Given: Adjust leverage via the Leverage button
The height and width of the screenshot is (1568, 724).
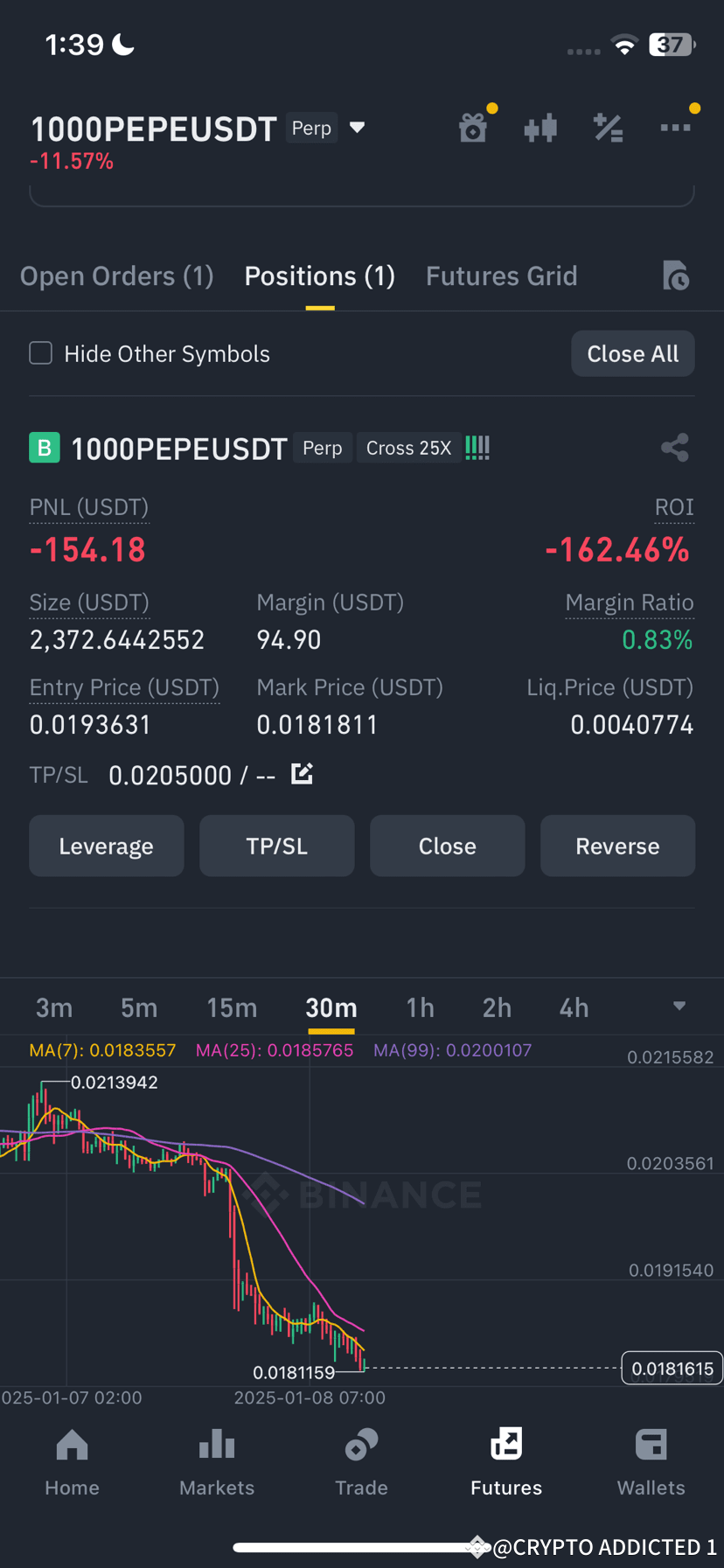Looking at the screenshot, I should [x=106, y=846].
